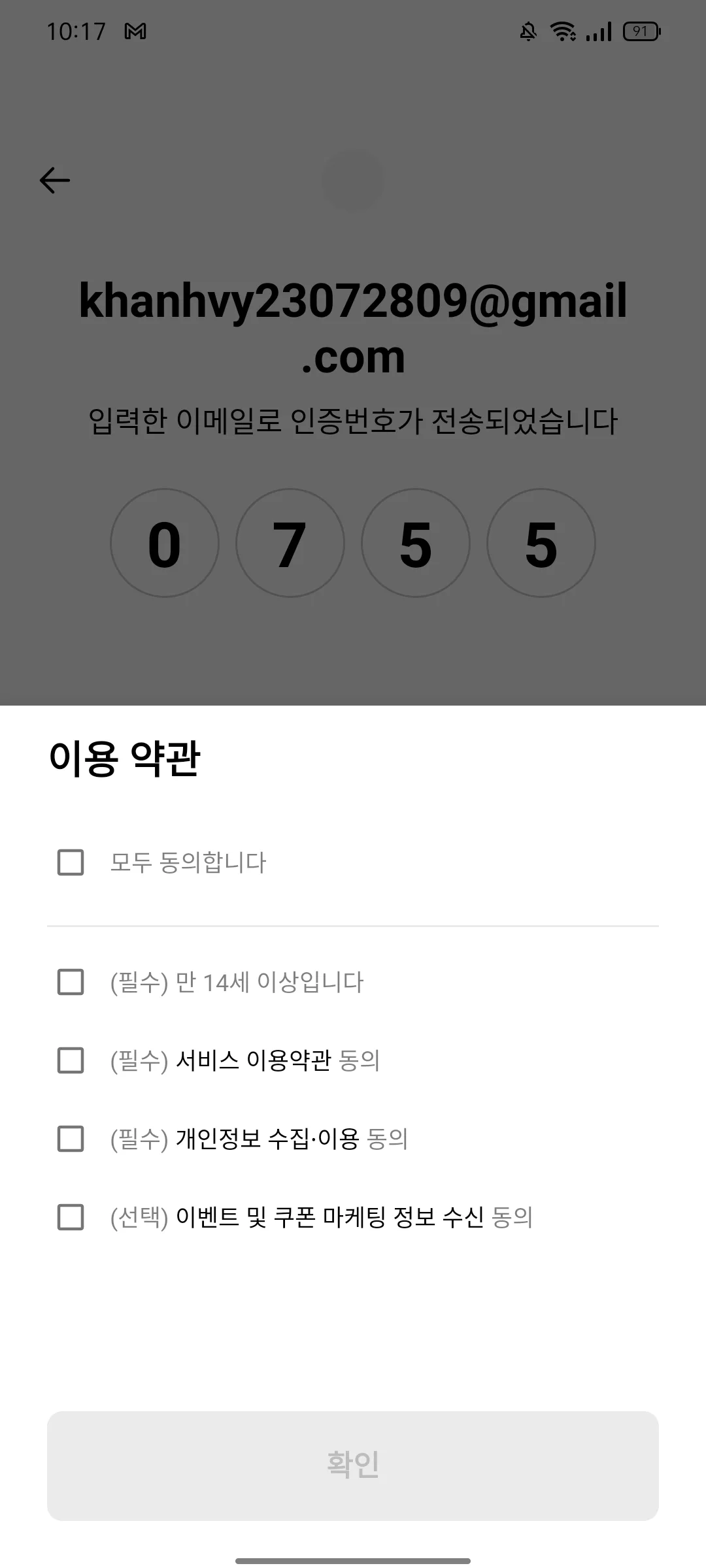
Task: View the 개인정보 수집·이용 policy link
Action: click(x=268, y=1139)
